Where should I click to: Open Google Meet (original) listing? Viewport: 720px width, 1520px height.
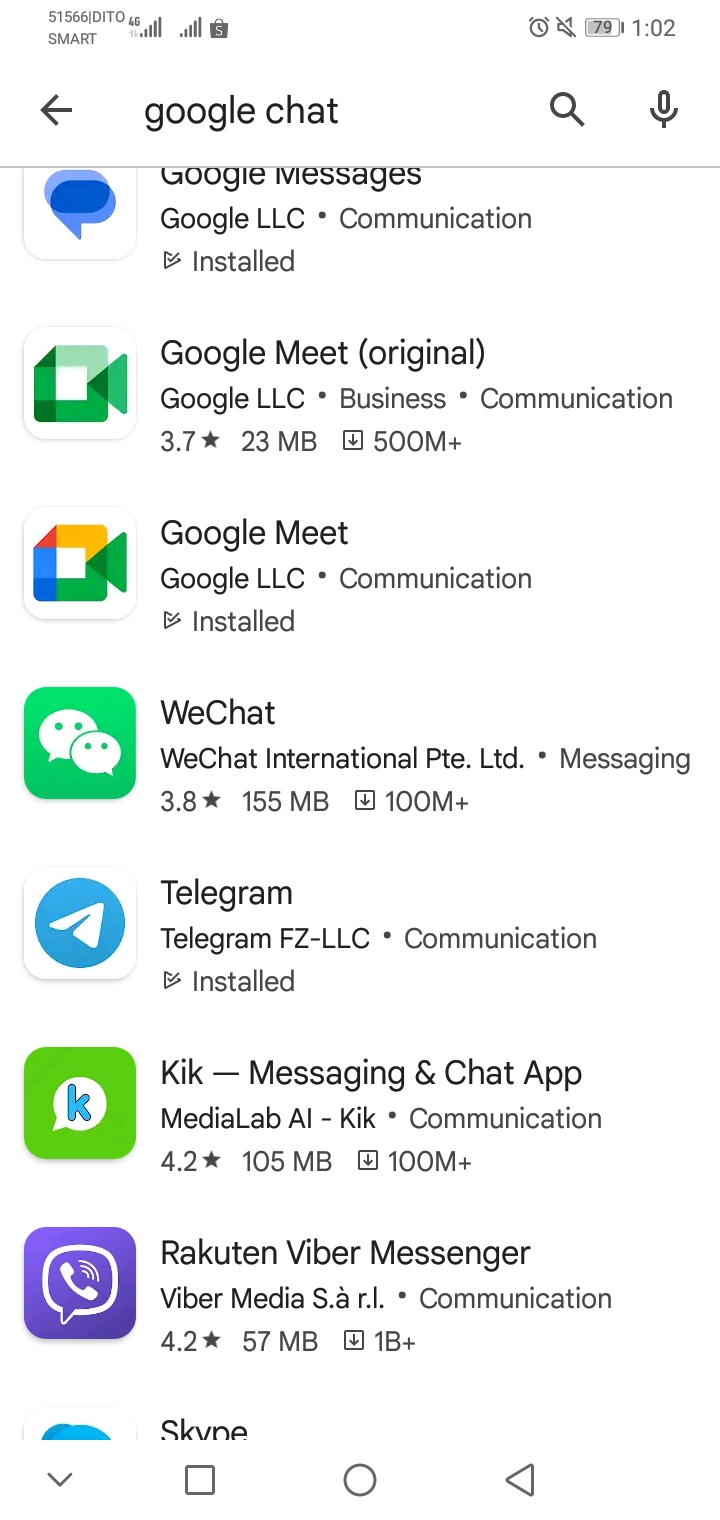point(360,397)
